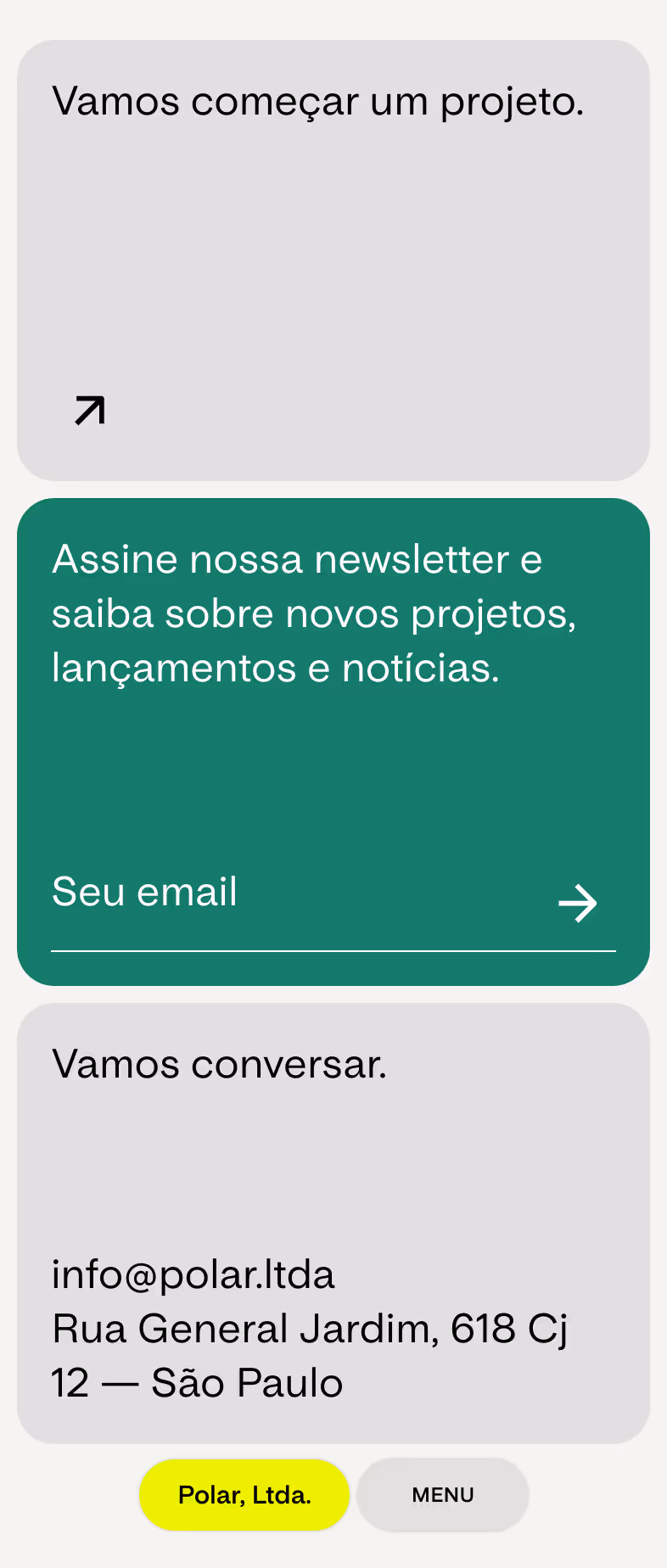Open the 'Vamos começar um projeto' card
This screenshot has width=667, height=1568.
pos(333,260)
